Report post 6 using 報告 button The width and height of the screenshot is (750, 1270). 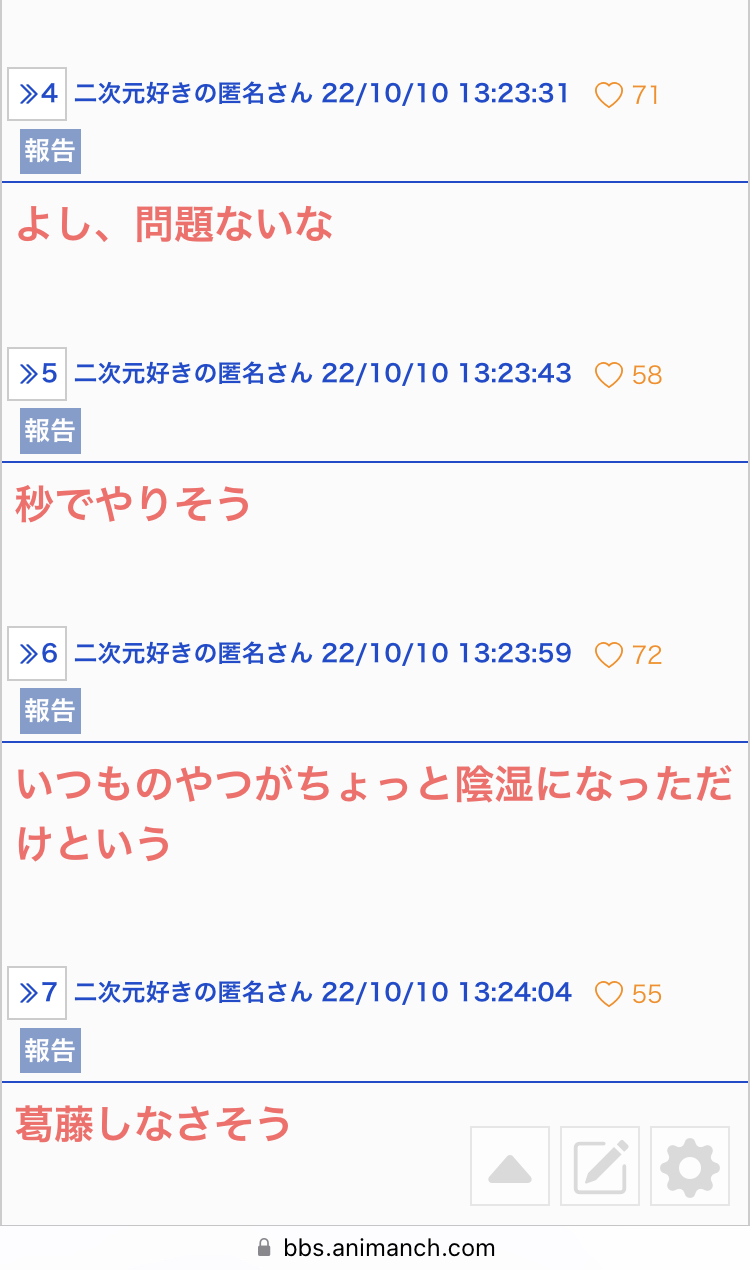[x=50, y=711]
